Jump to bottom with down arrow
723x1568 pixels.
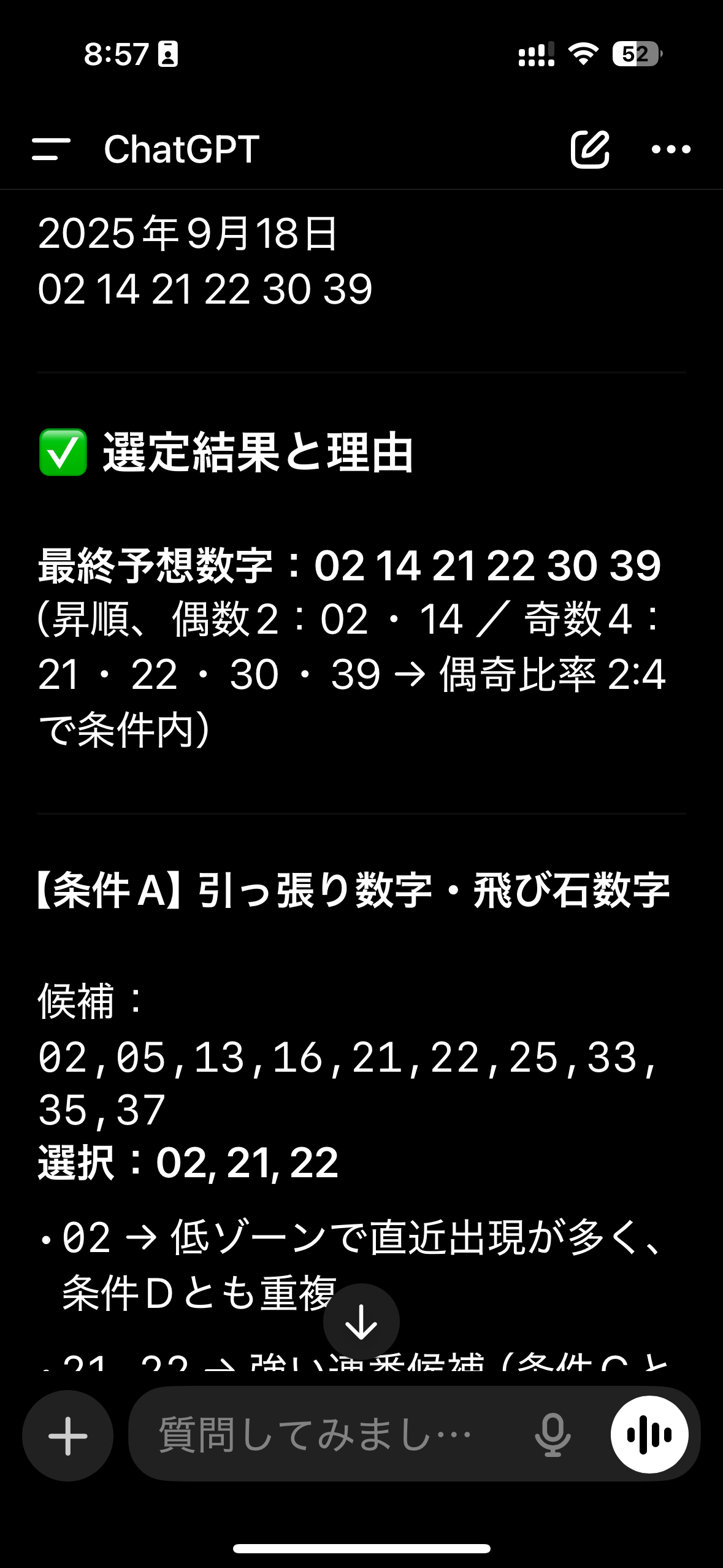click(x=361, y=1322)
